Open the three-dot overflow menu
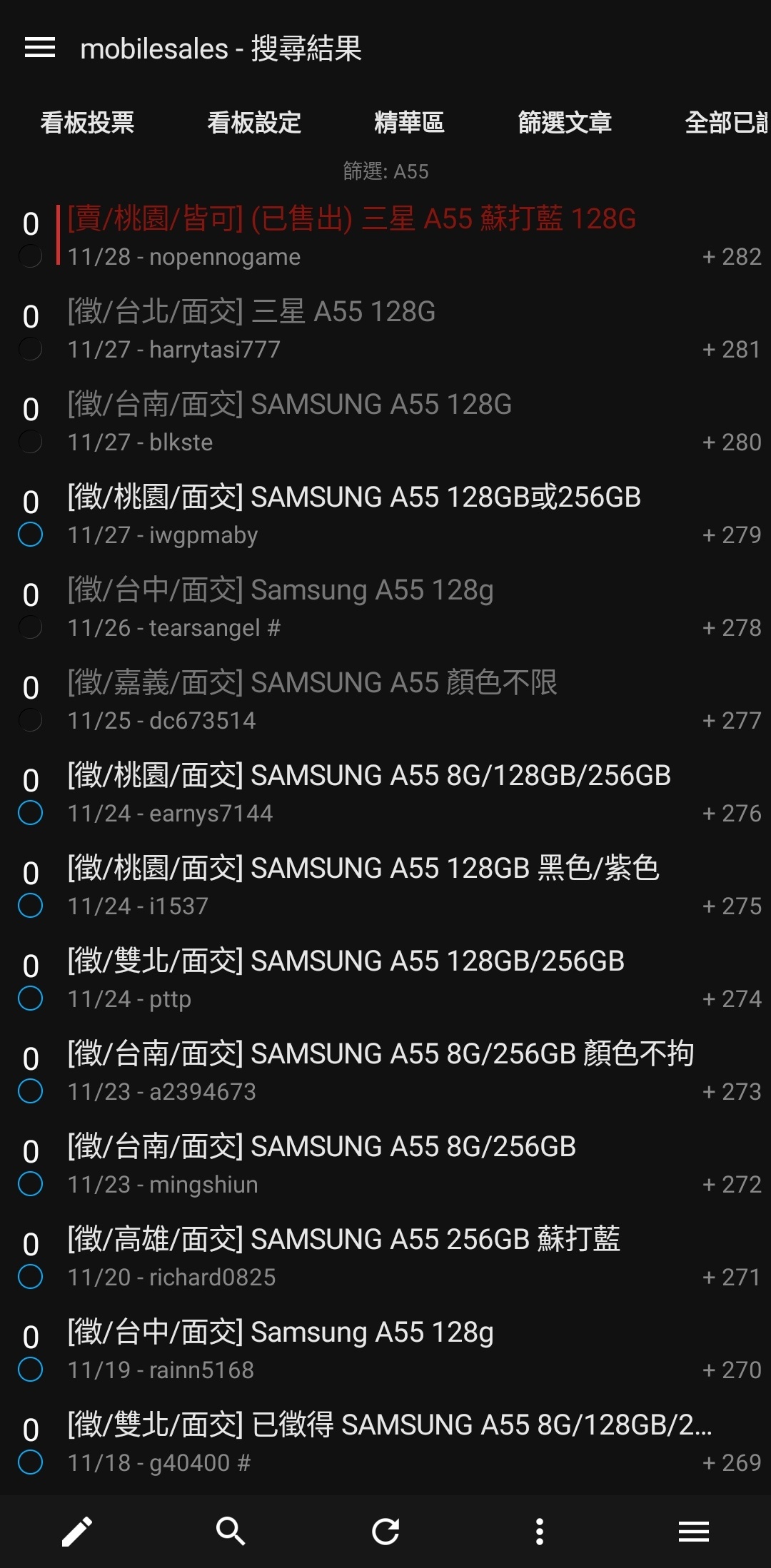The height and width of the screenshot is (1568, 771). click(x=540, y=1531)
